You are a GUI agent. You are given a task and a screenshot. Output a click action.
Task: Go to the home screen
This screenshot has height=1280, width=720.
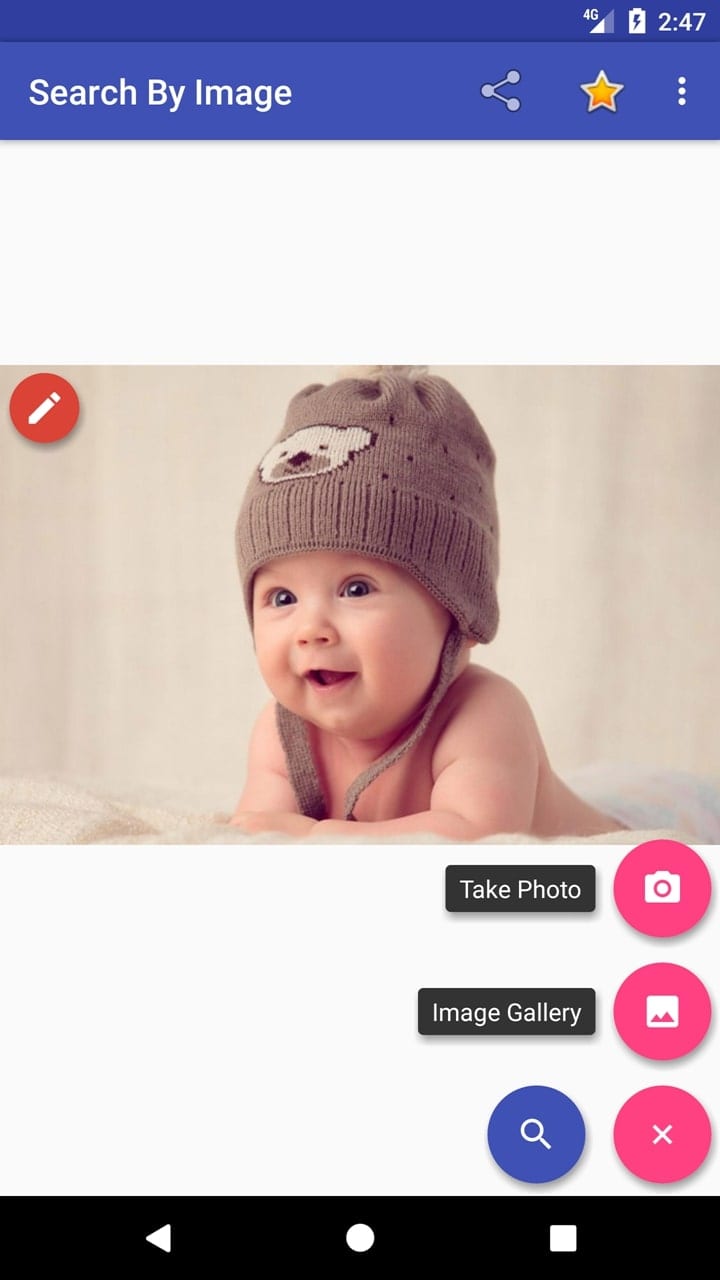click(360, 1238)
